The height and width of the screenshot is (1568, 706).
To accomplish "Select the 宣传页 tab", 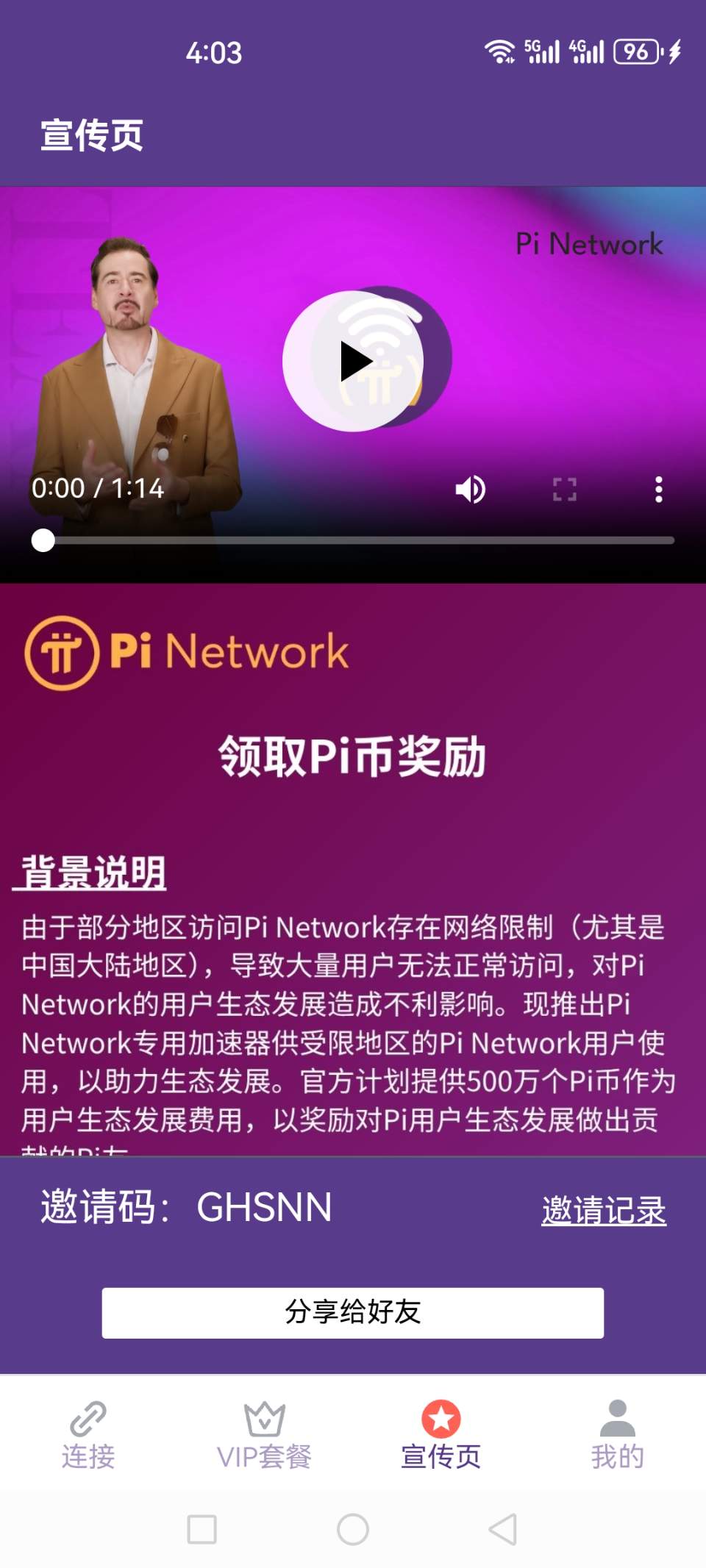I will (441, 1434).
